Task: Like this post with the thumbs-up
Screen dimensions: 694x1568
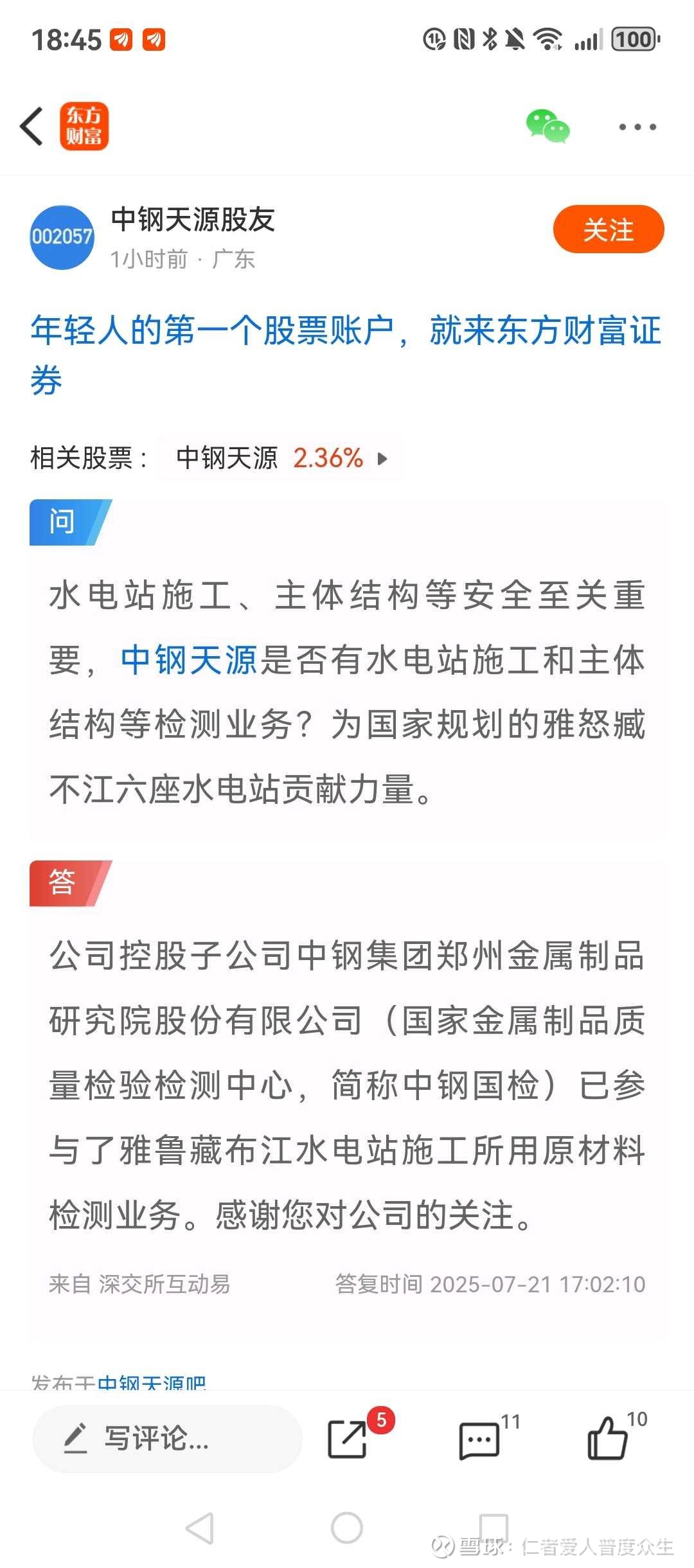Action: pyautogui.click(x=607, y=1438)
